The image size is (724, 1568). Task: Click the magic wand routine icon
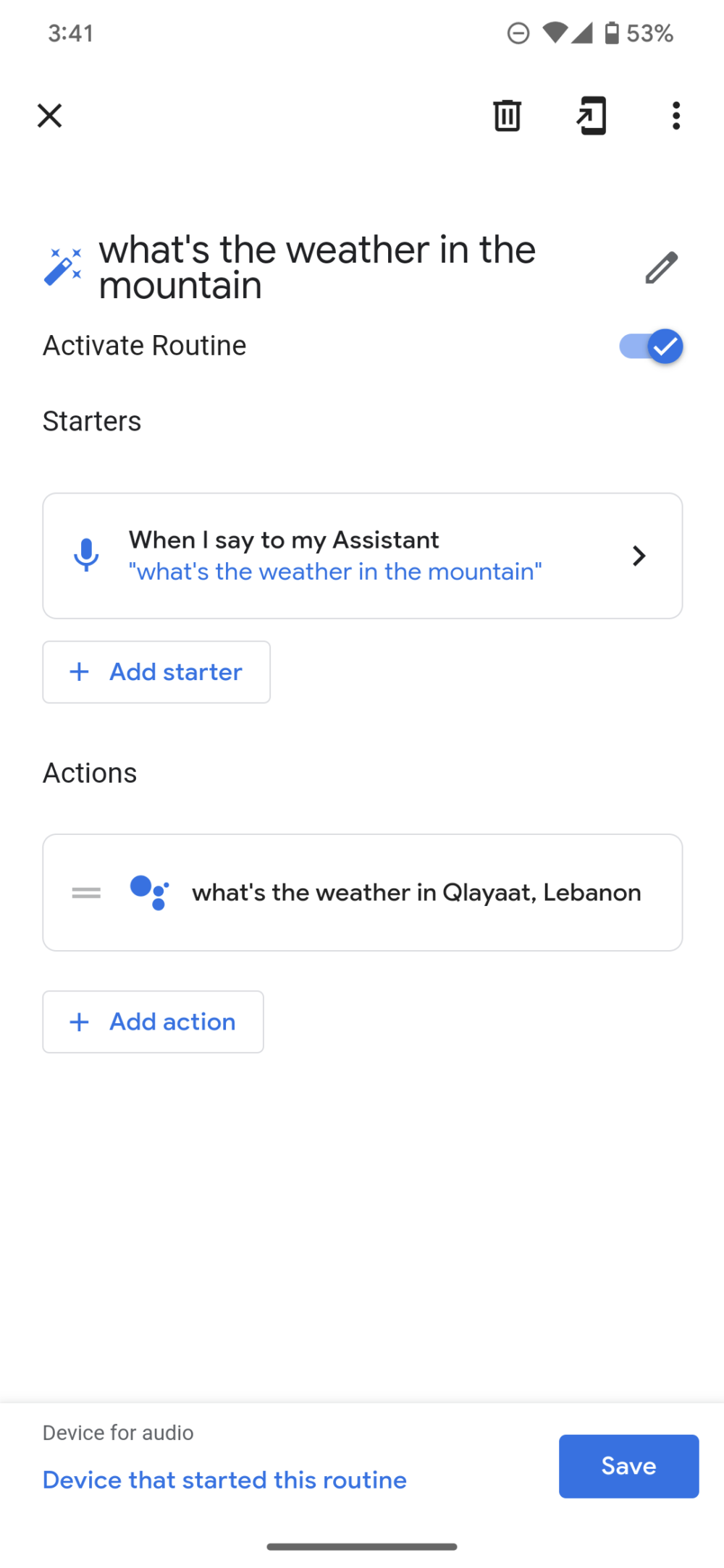click(x=64, y=266)
